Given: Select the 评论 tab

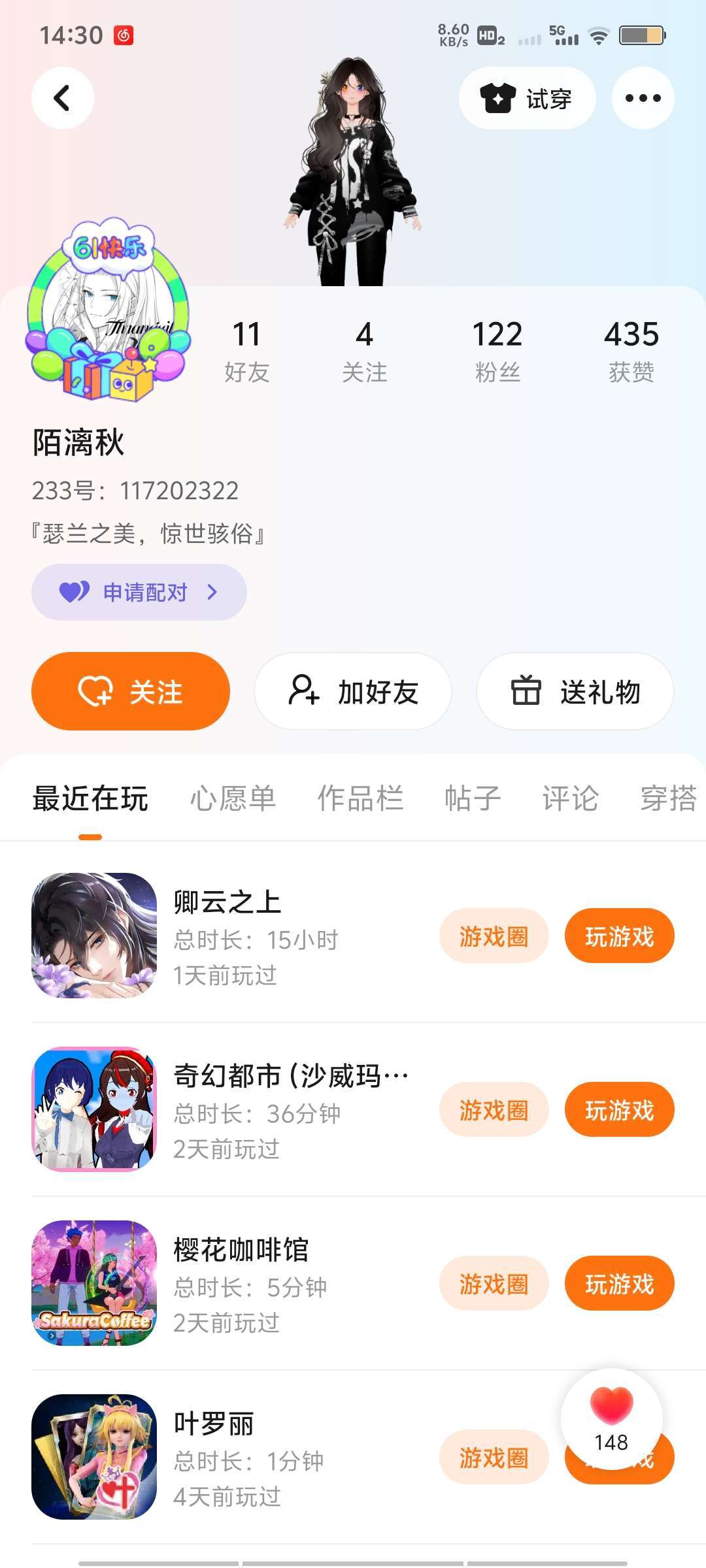Looking at the screenshot, I should click(x=570, y=798).
